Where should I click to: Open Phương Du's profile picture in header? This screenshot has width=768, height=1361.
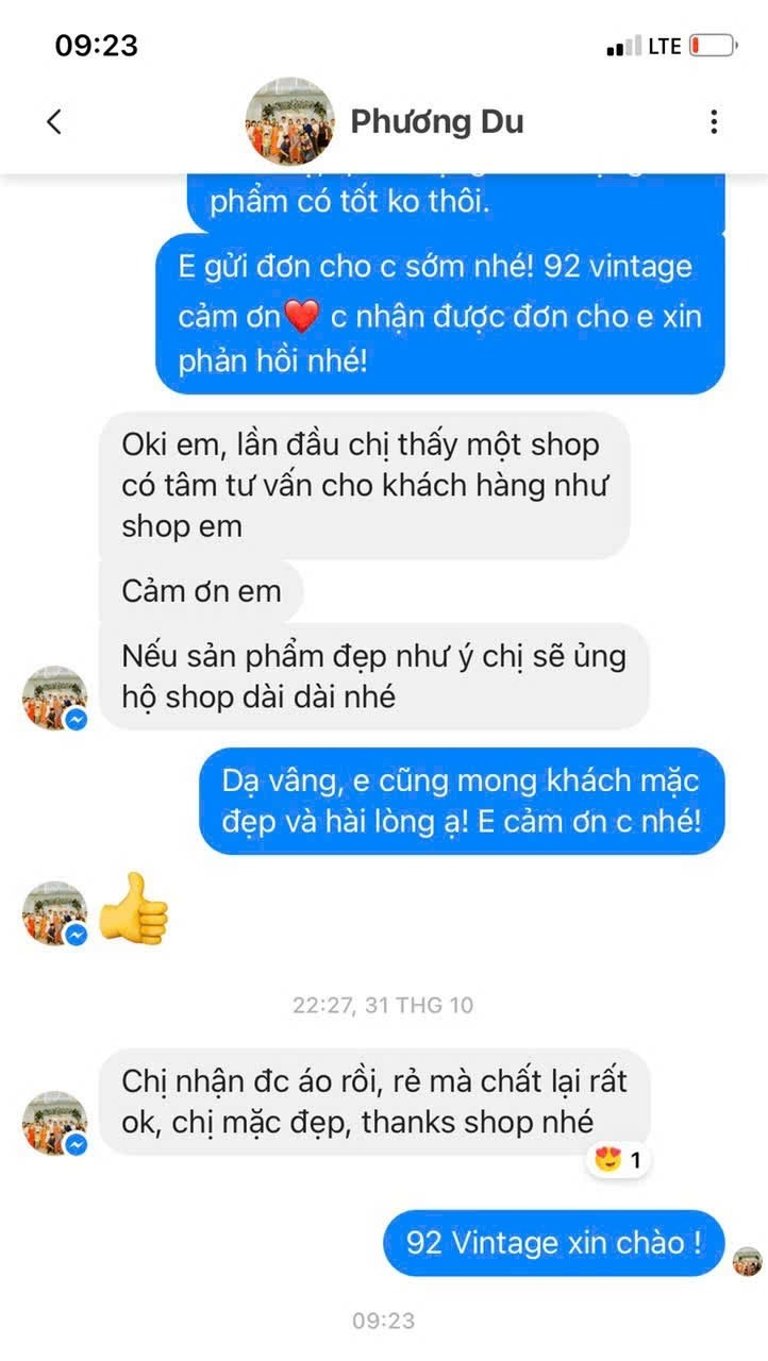click(x=291, y=122)
